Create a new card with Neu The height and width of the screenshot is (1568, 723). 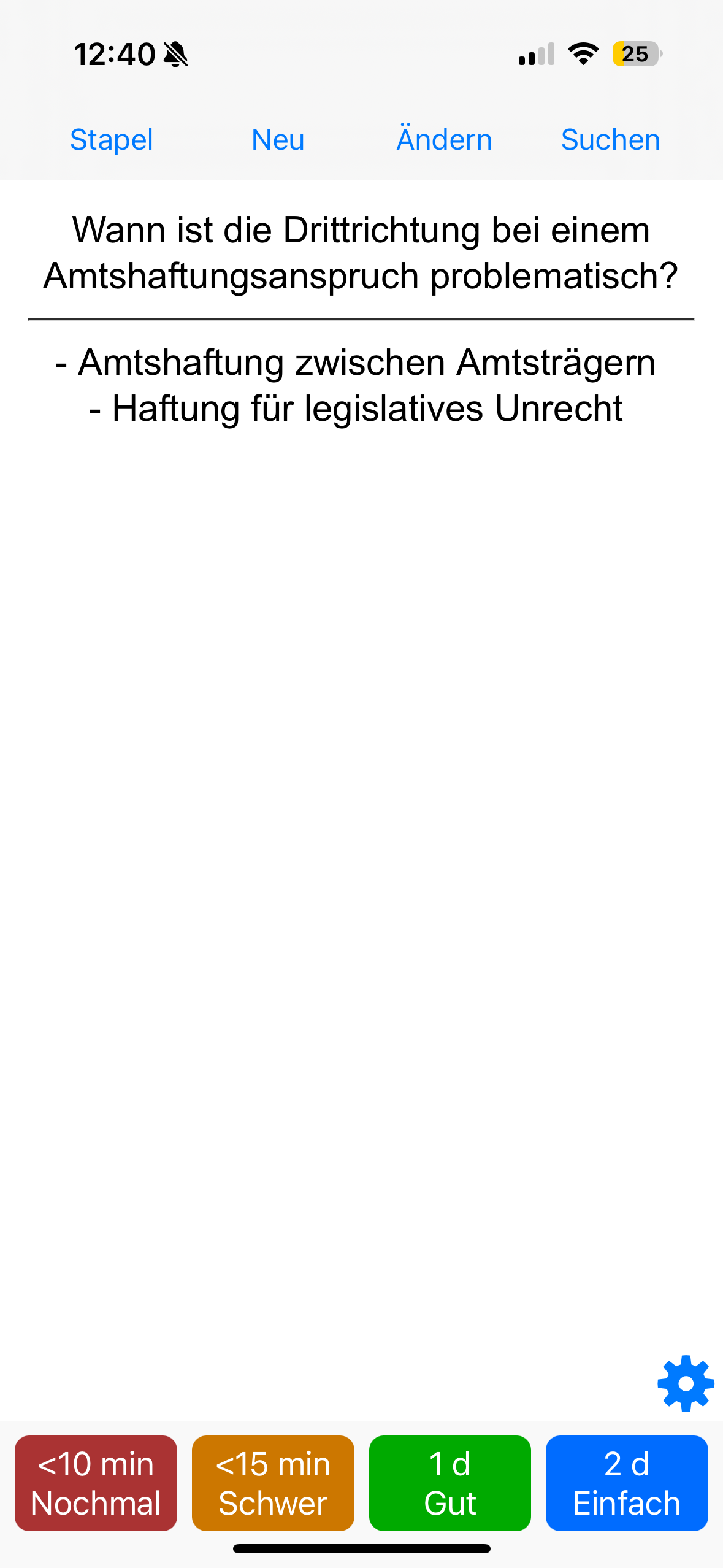click(278, 140)
